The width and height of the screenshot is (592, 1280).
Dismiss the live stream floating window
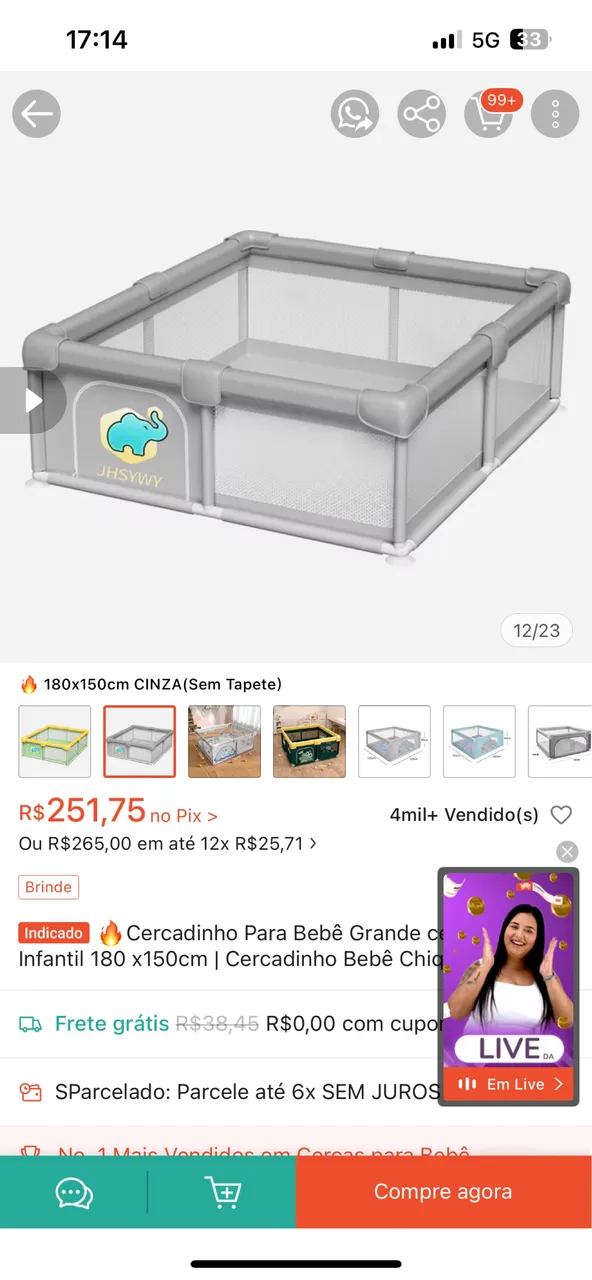tap(567, 852)
